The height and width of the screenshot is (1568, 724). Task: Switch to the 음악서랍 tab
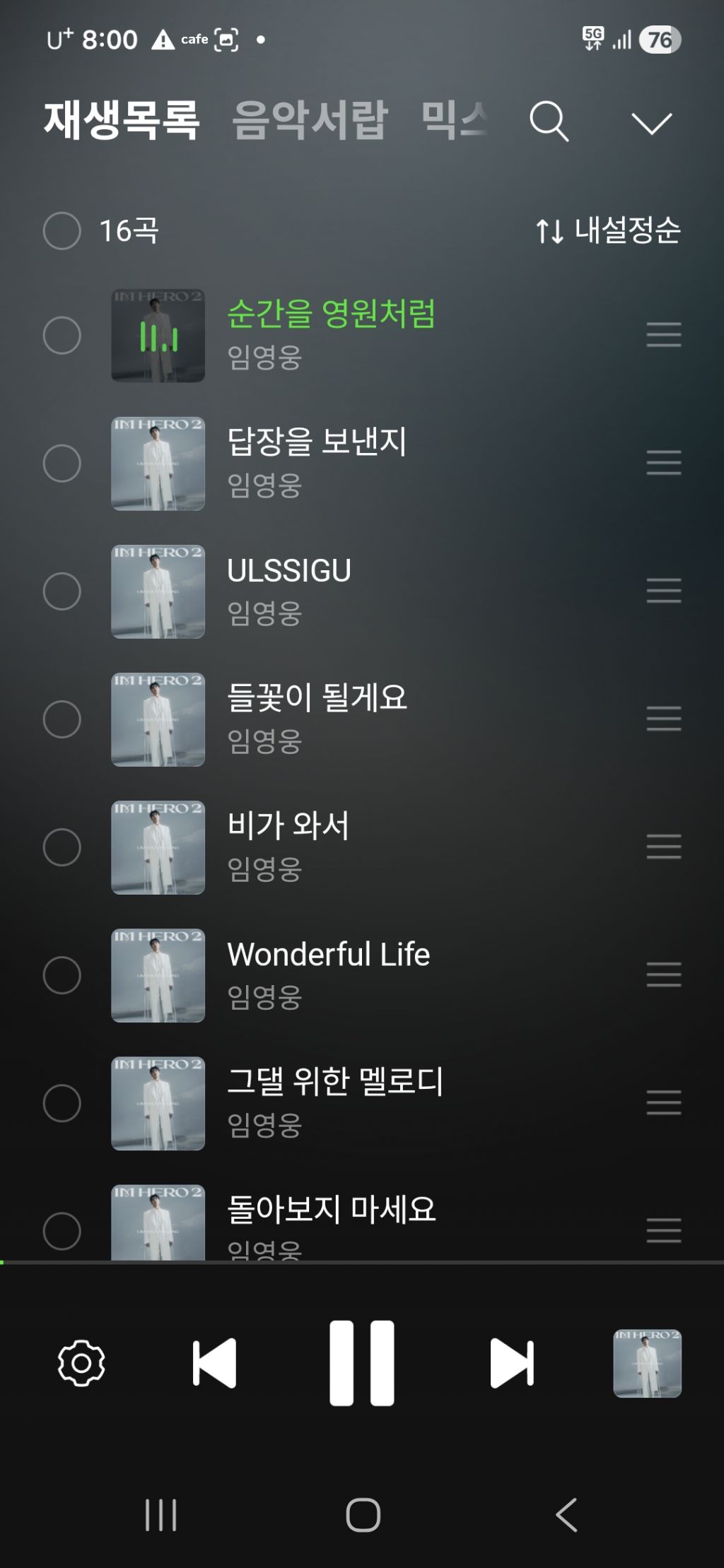point(310,120)
